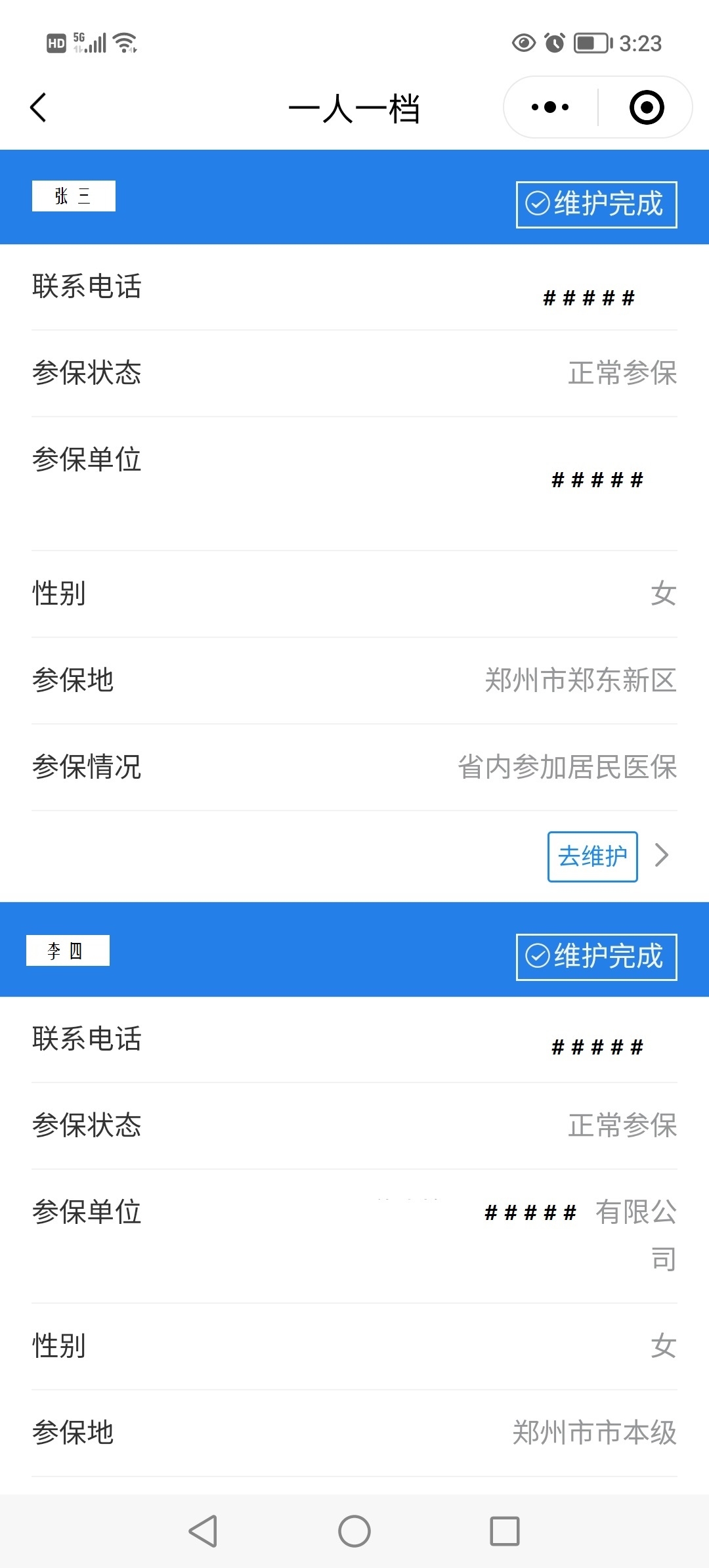Tap 维护完成 on 张三's record

coord(596,204)
